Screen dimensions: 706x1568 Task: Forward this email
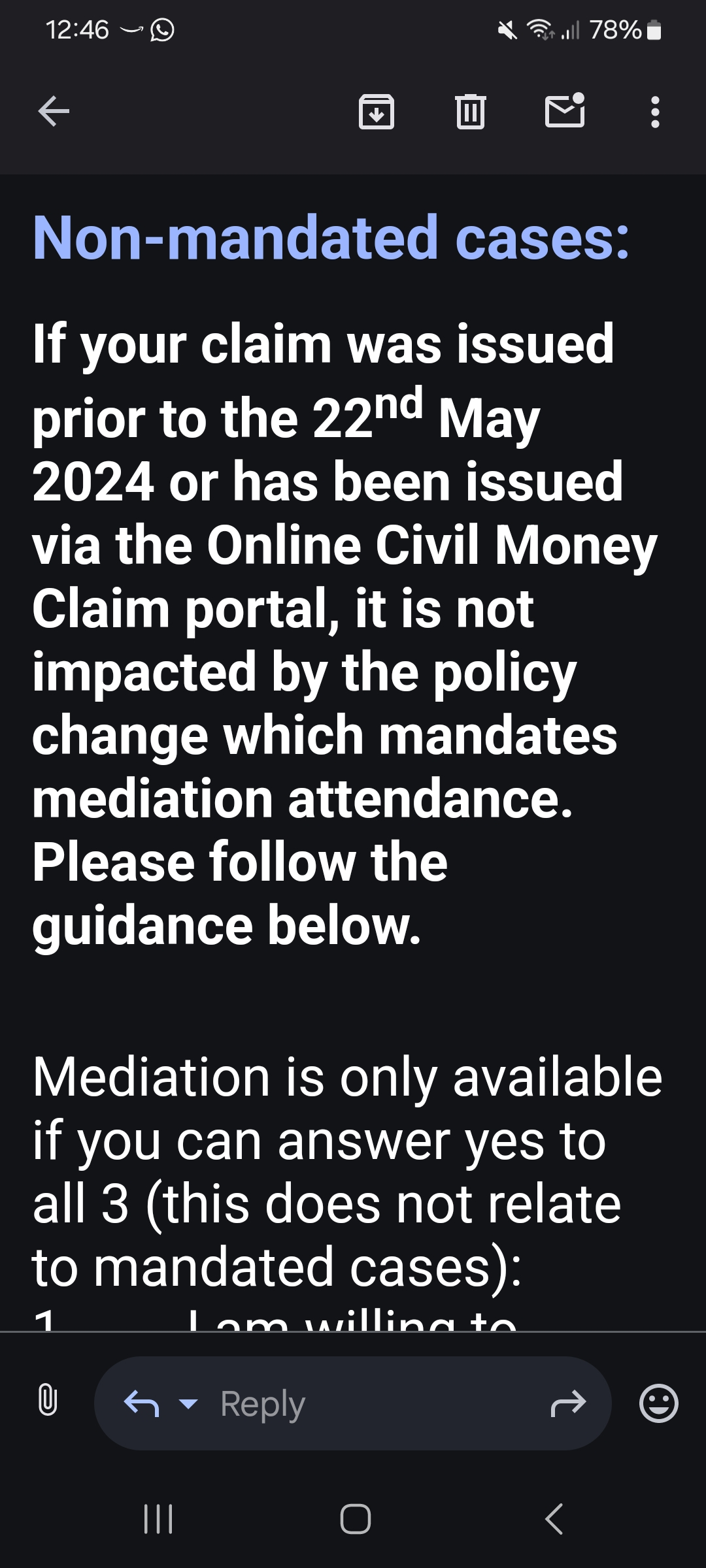click(x=569, y=1403)
